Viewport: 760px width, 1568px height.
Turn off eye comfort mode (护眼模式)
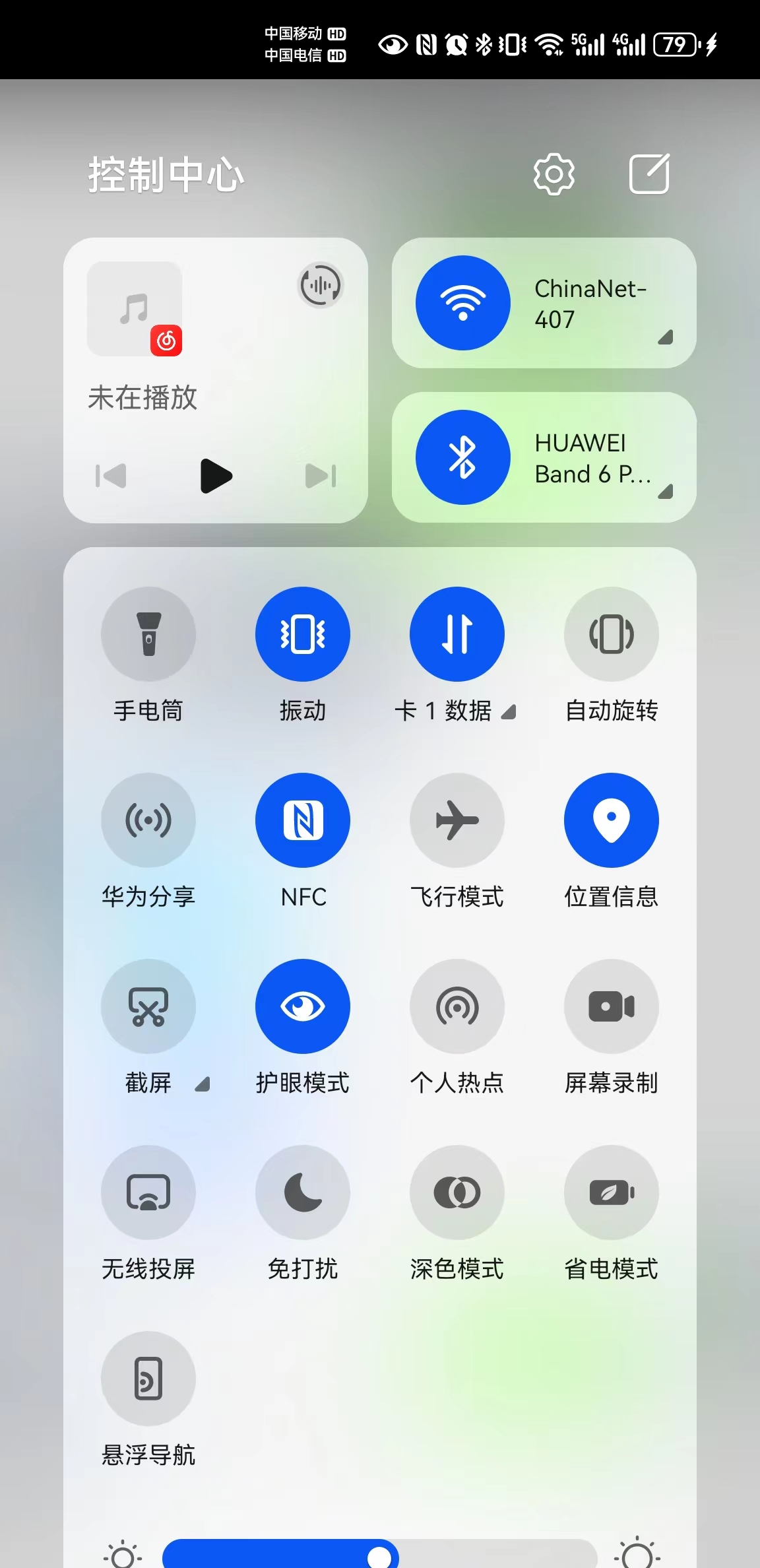(x=302, y=1006)
